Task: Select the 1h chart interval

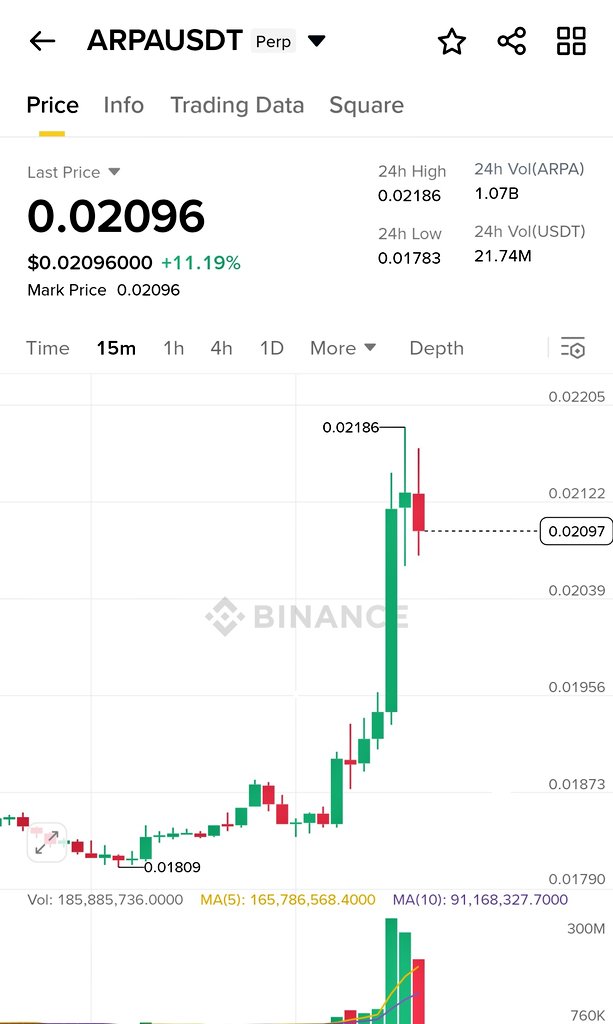Action: 174,348
